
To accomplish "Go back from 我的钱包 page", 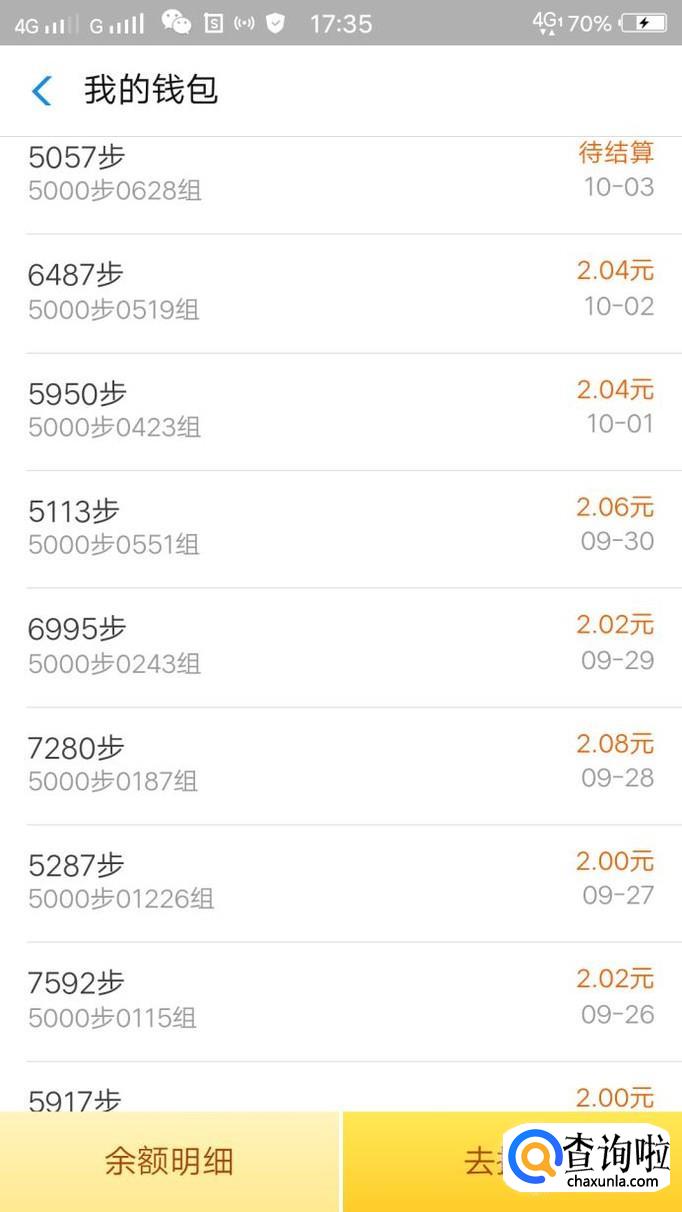I will (42, 91).
